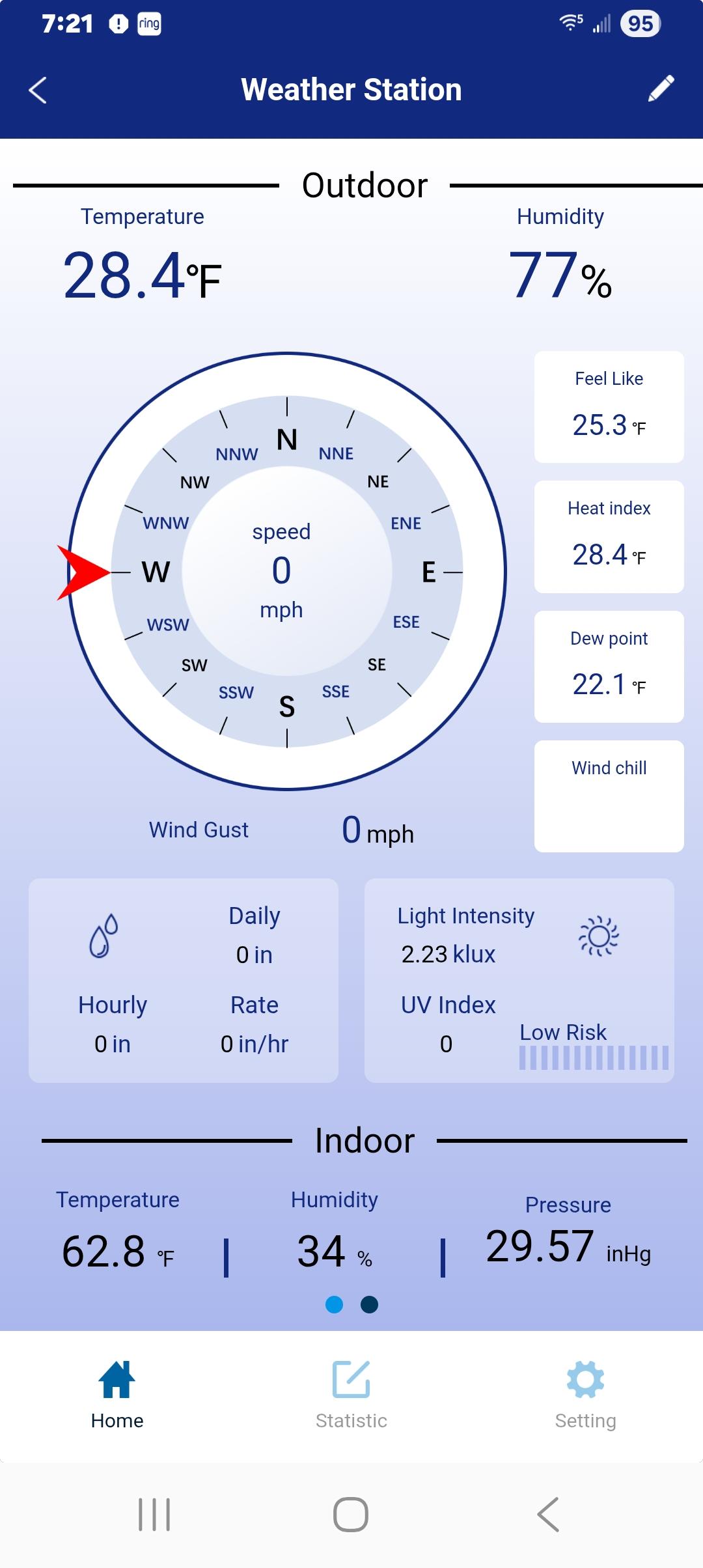This screenshot has width=703, height=1568.
Task: Jump to the second indoor page dot
Action: (x=369, y=1304)
